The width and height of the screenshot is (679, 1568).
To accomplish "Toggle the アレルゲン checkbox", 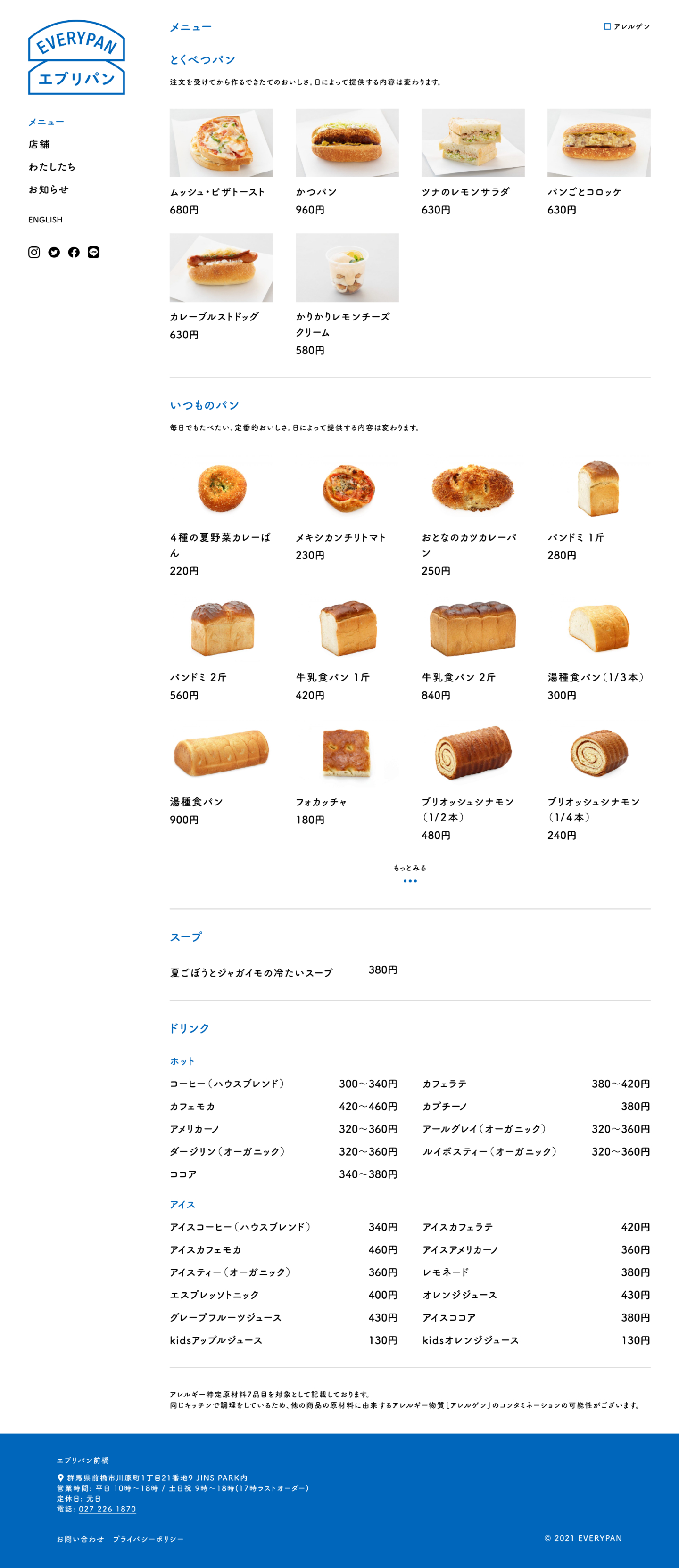I will 607,26.
